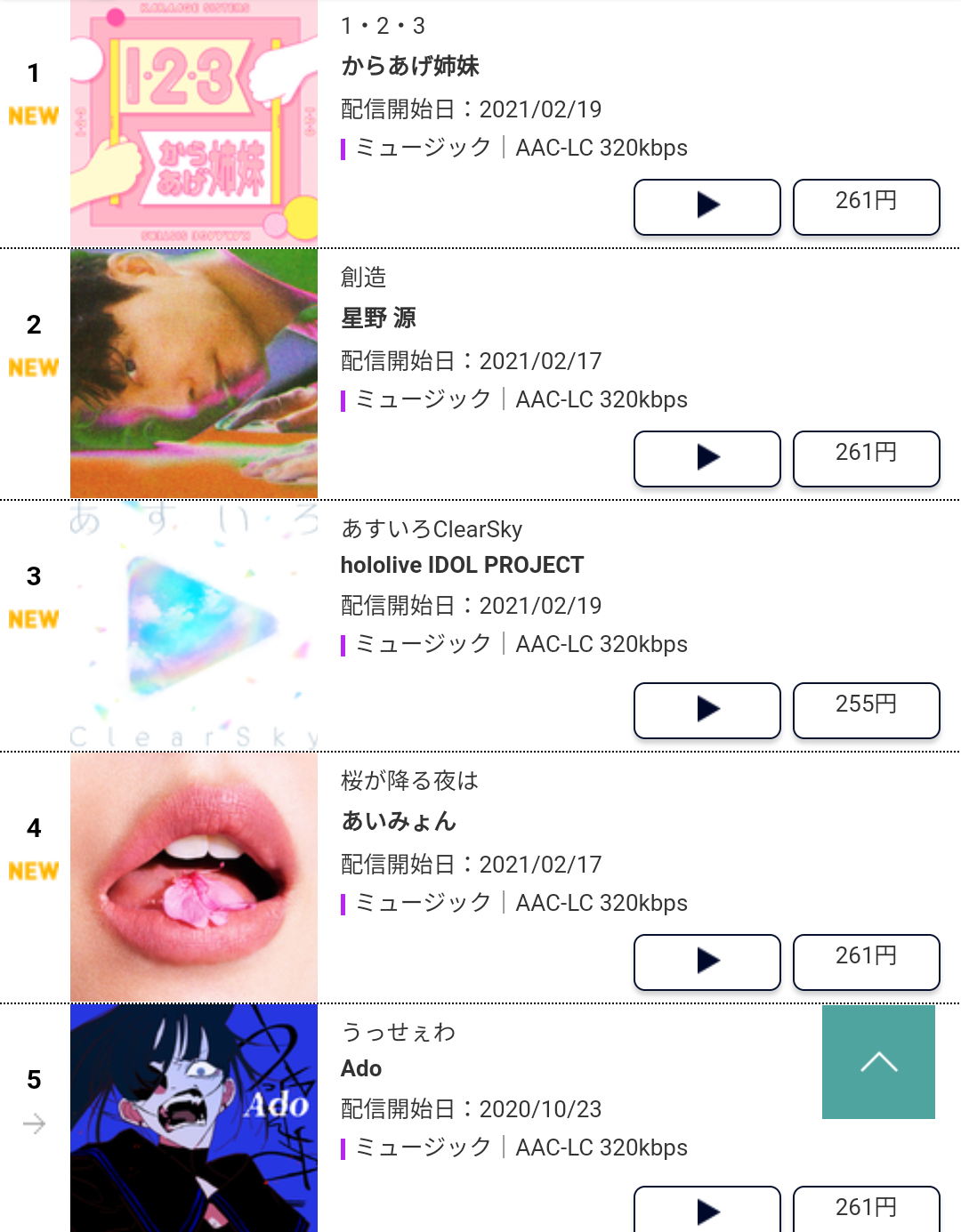Purchase 創造 for 261円
The height and width of the screenshot is (1232, 961).
point(866,458)
